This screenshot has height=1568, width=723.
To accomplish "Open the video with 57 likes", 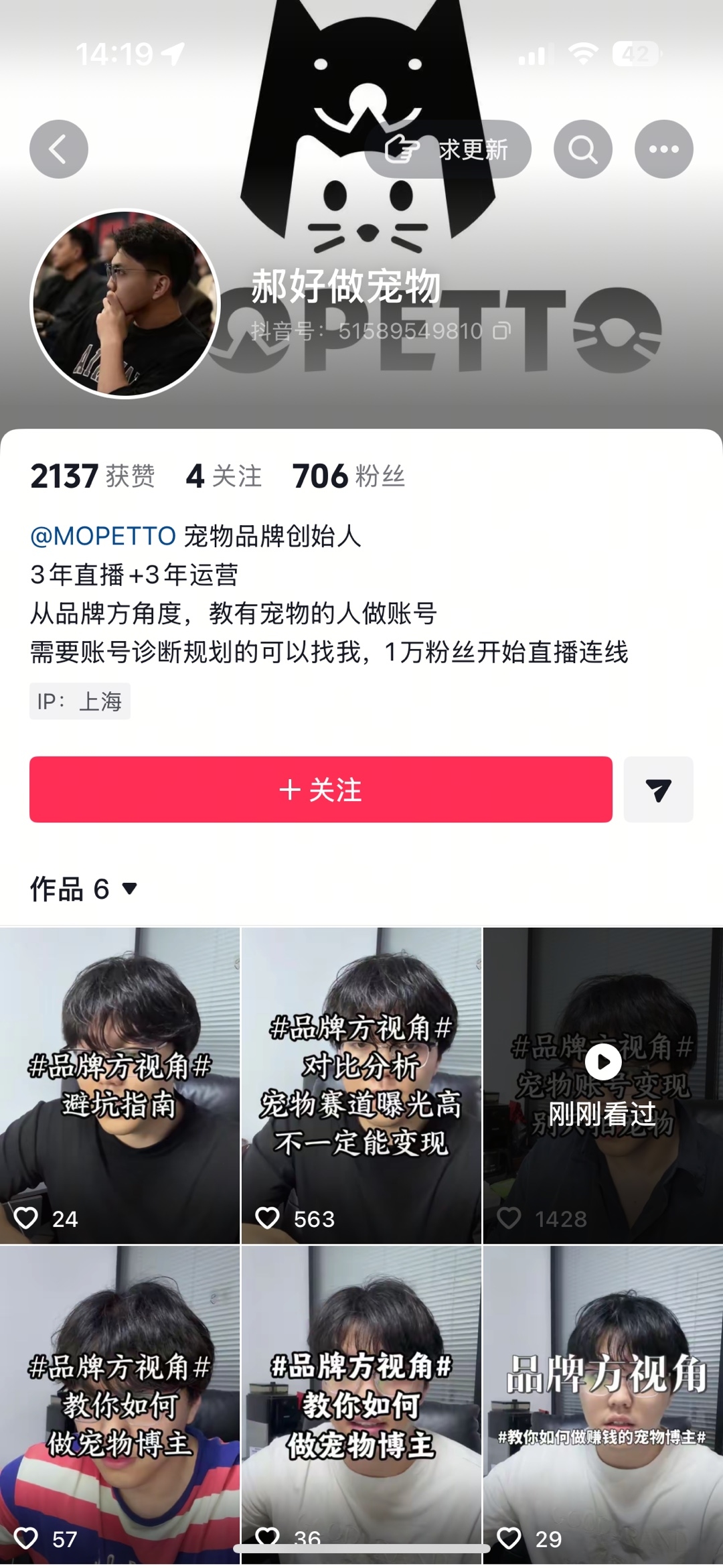I will click(120, 1405).
